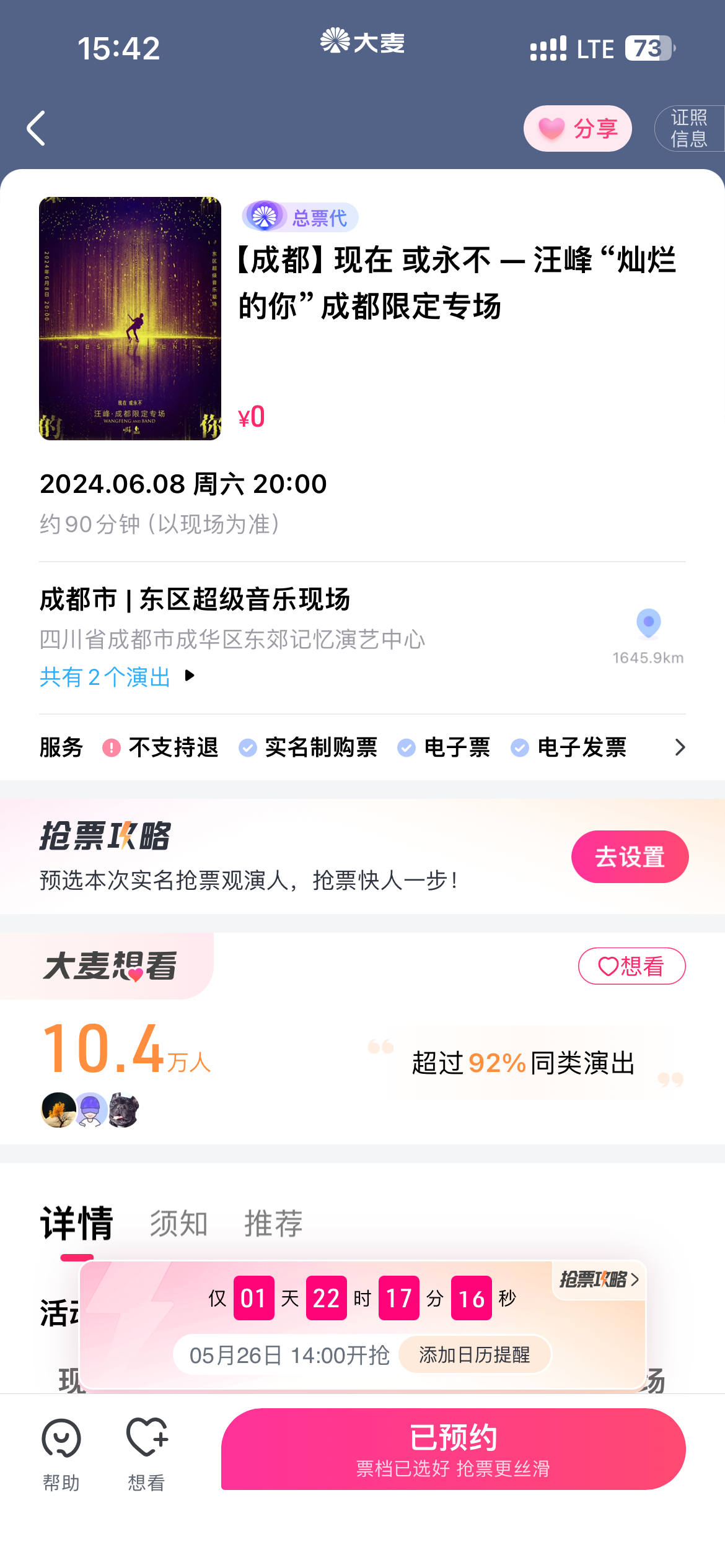Share this concert via 分享 button
725x1568 pixels.
coord(578,129)
